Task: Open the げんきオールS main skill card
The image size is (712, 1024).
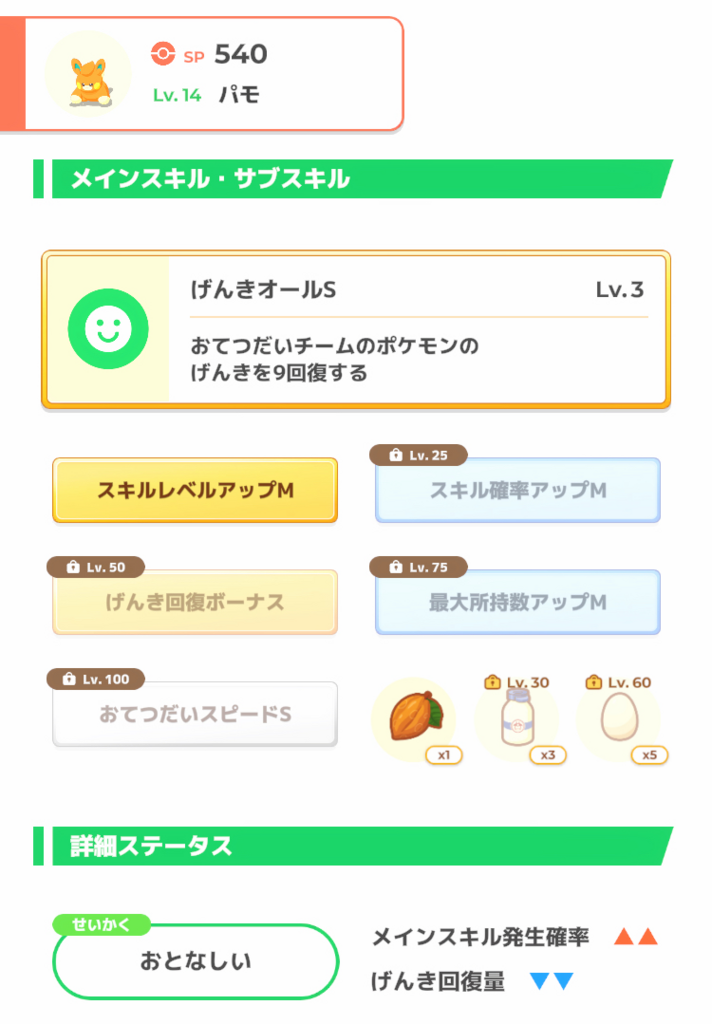Action: click(x=356, y=329)
